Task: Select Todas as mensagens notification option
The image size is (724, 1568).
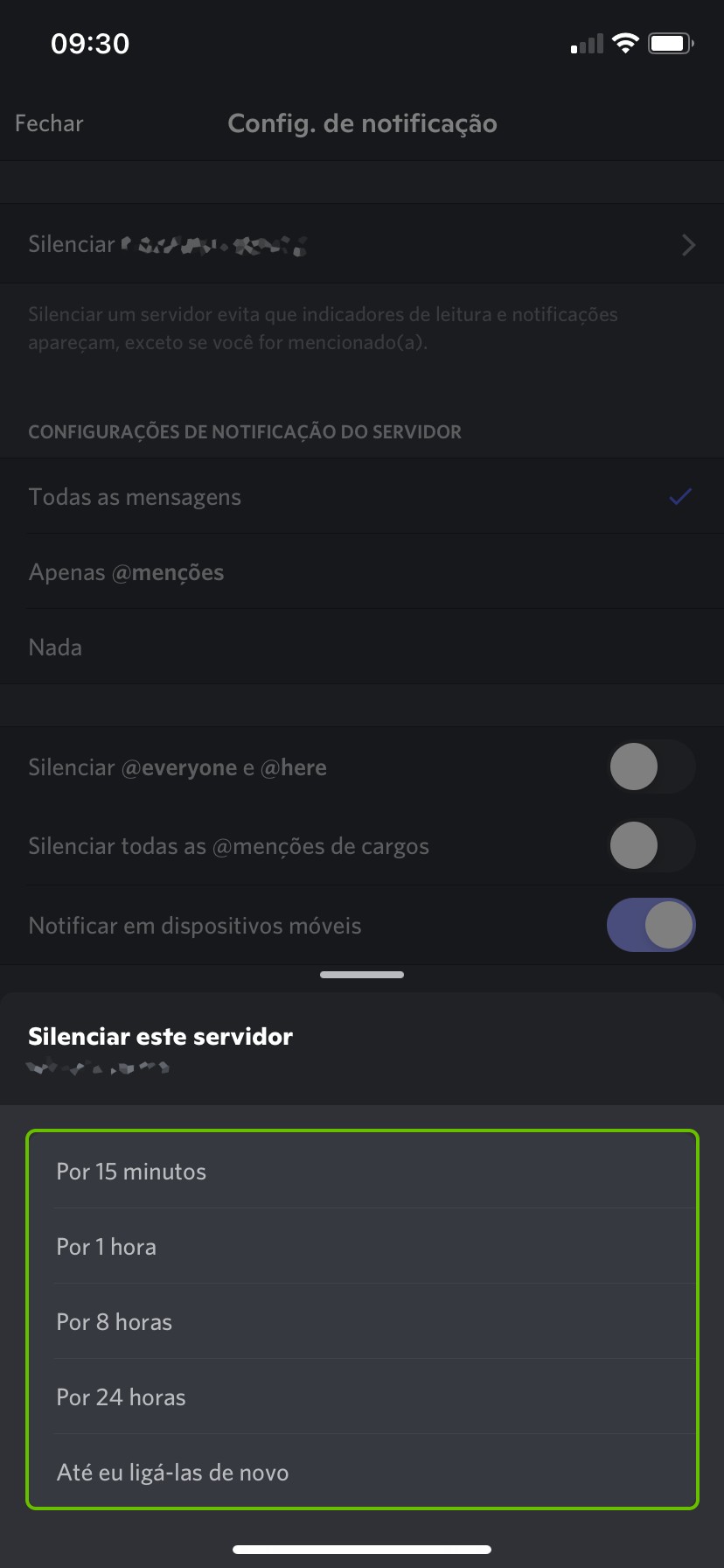Action: click(362, 497)
